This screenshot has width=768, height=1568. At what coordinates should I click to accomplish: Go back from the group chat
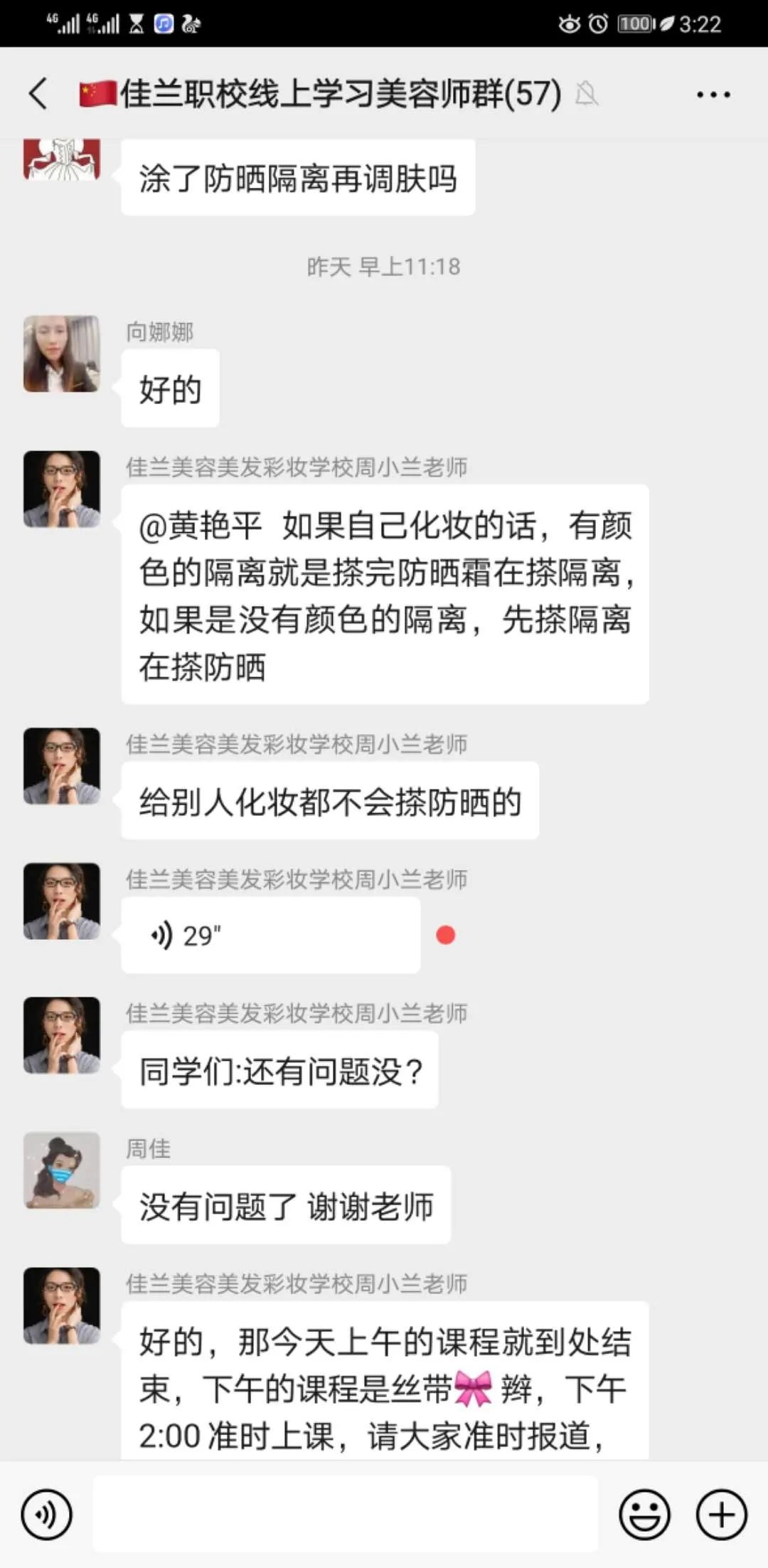(x=38, y=94)
